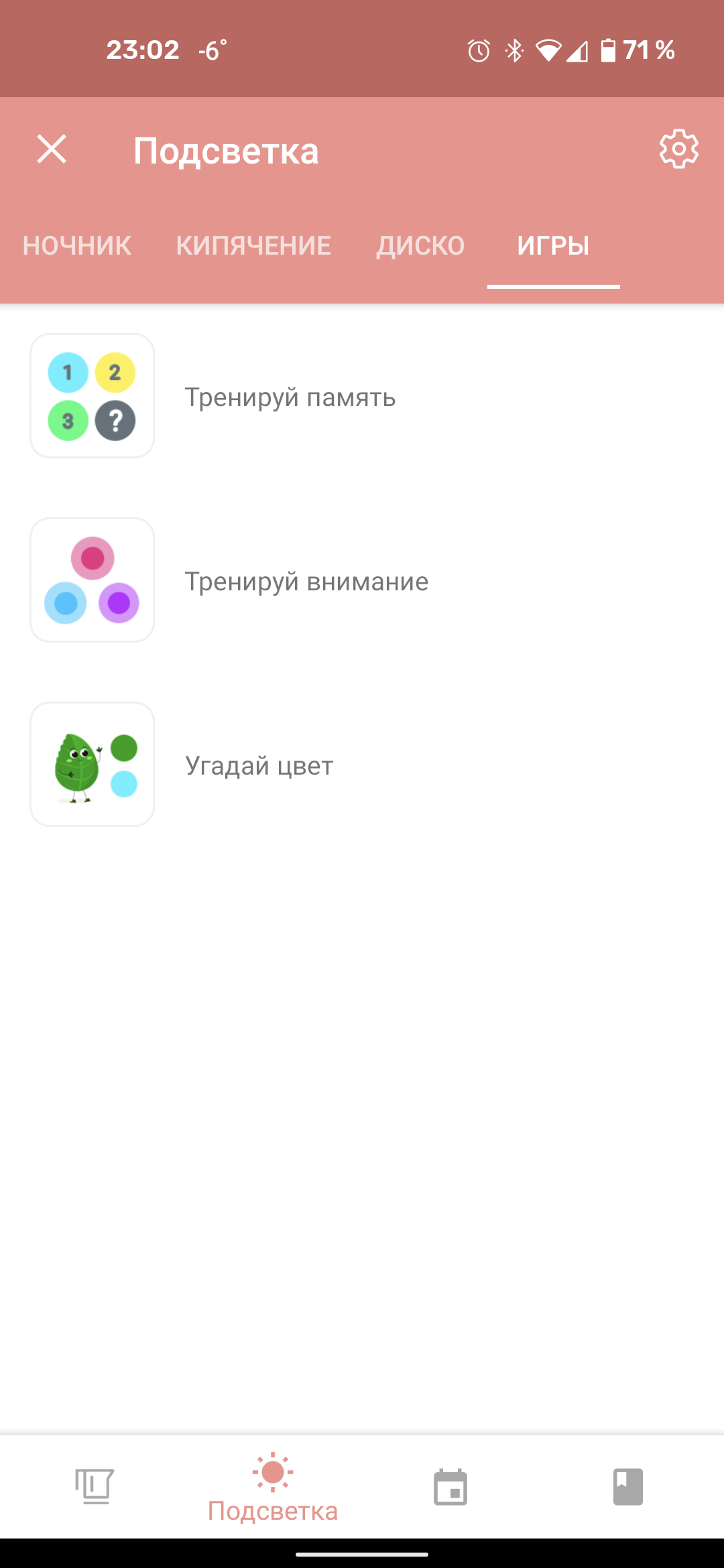The height and width of the screenshot is (1568, 724).
Task: Close the Подсветка screen
Action: coord(52,149)
